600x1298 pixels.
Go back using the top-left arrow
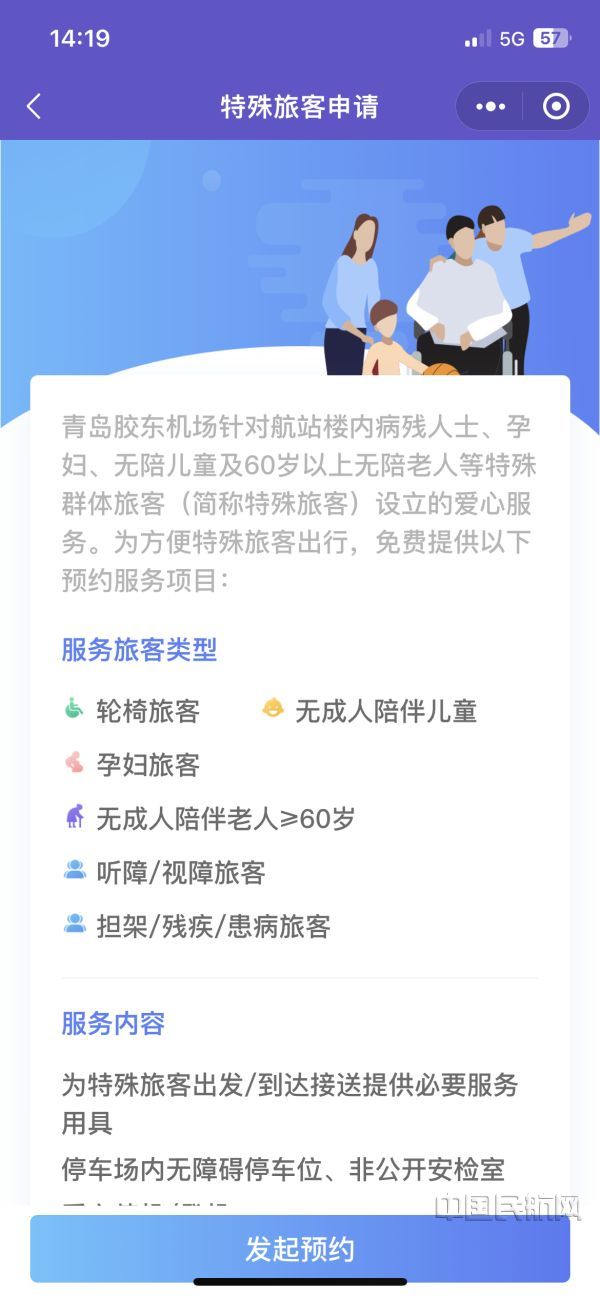(34, 107)
